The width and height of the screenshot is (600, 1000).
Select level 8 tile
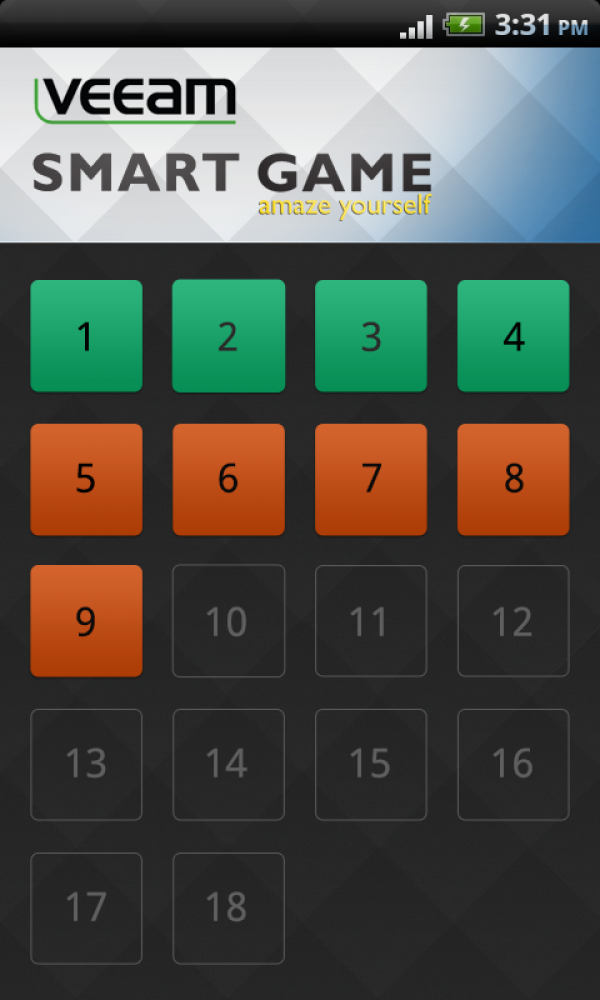click(x=513, y=479)
